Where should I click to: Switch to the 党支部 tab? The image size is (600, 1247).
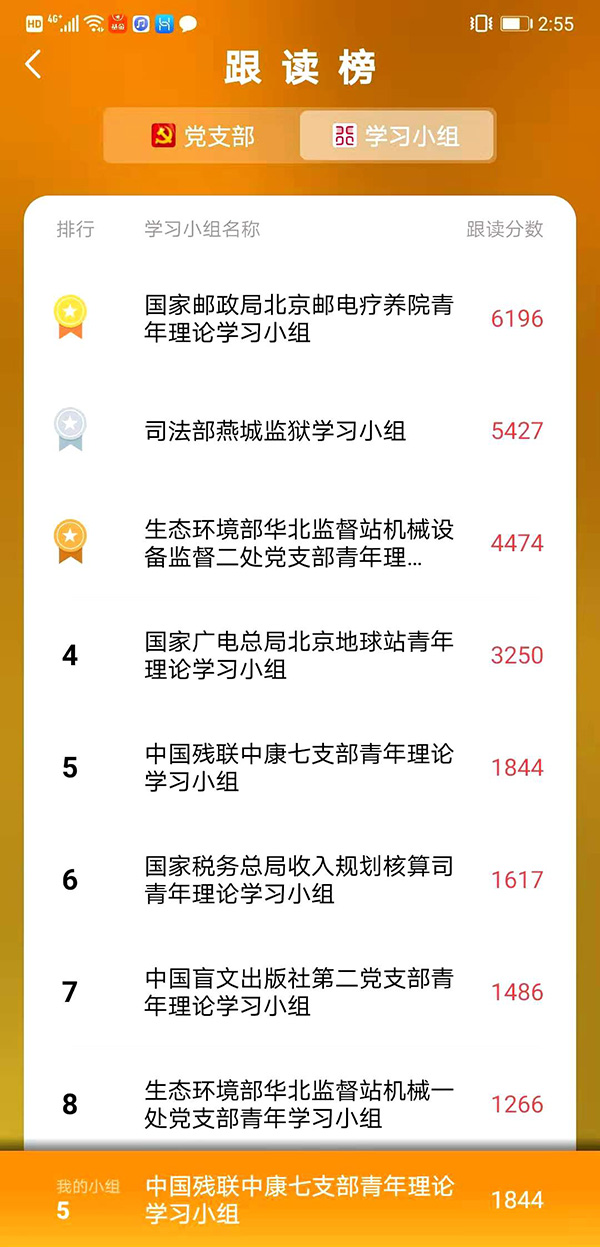coord(203,136)
